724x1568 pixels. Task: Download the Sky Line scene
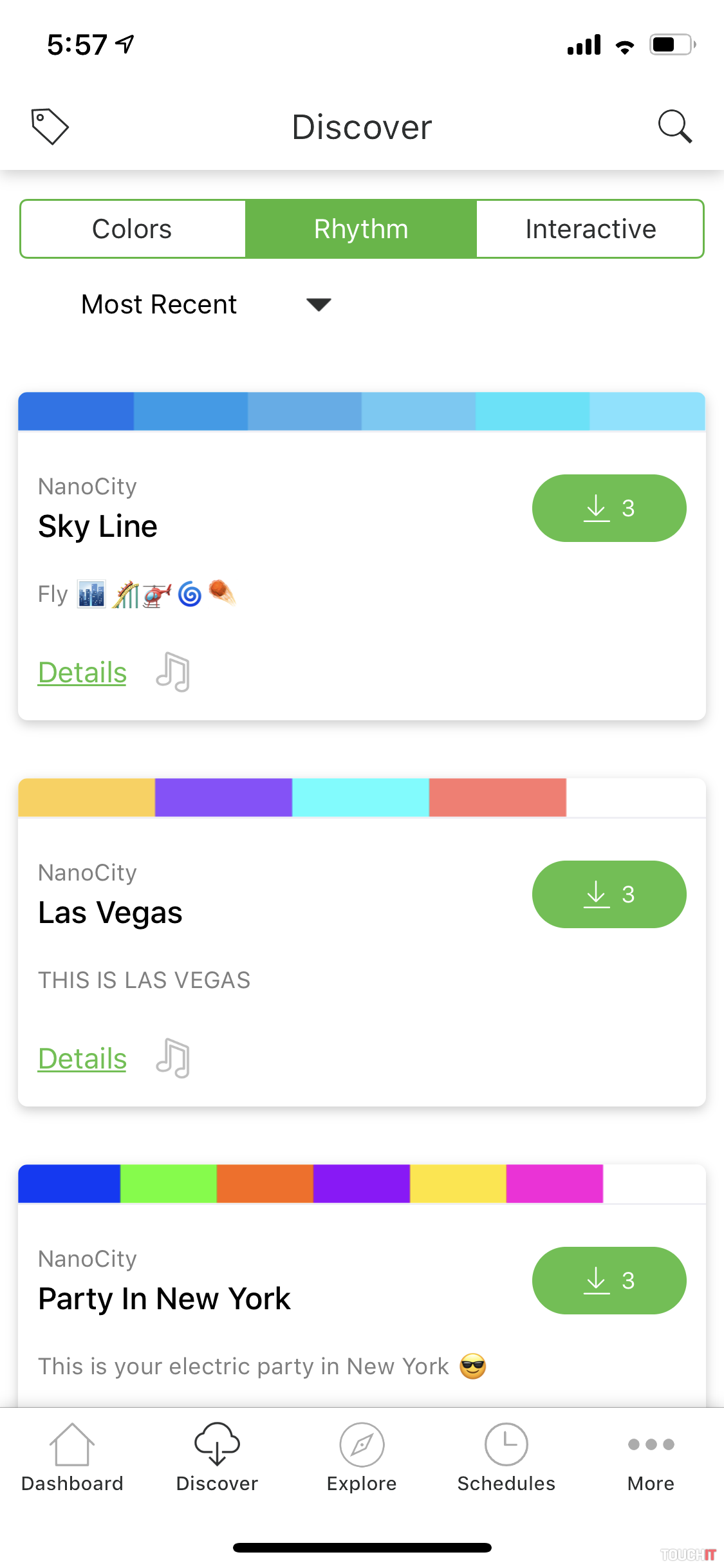[609, 508]
